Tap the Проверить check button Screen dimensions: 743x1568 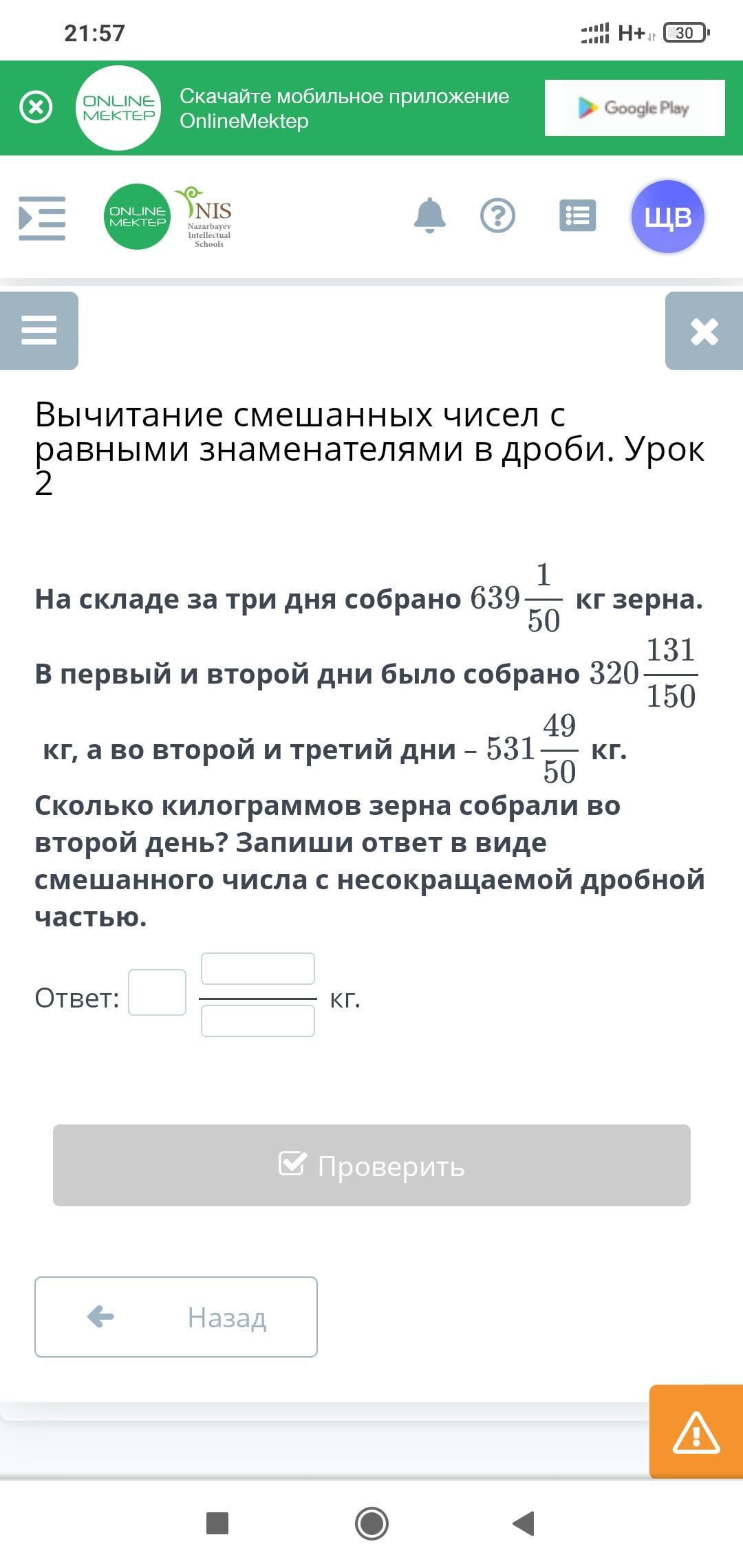[371, 1165]
